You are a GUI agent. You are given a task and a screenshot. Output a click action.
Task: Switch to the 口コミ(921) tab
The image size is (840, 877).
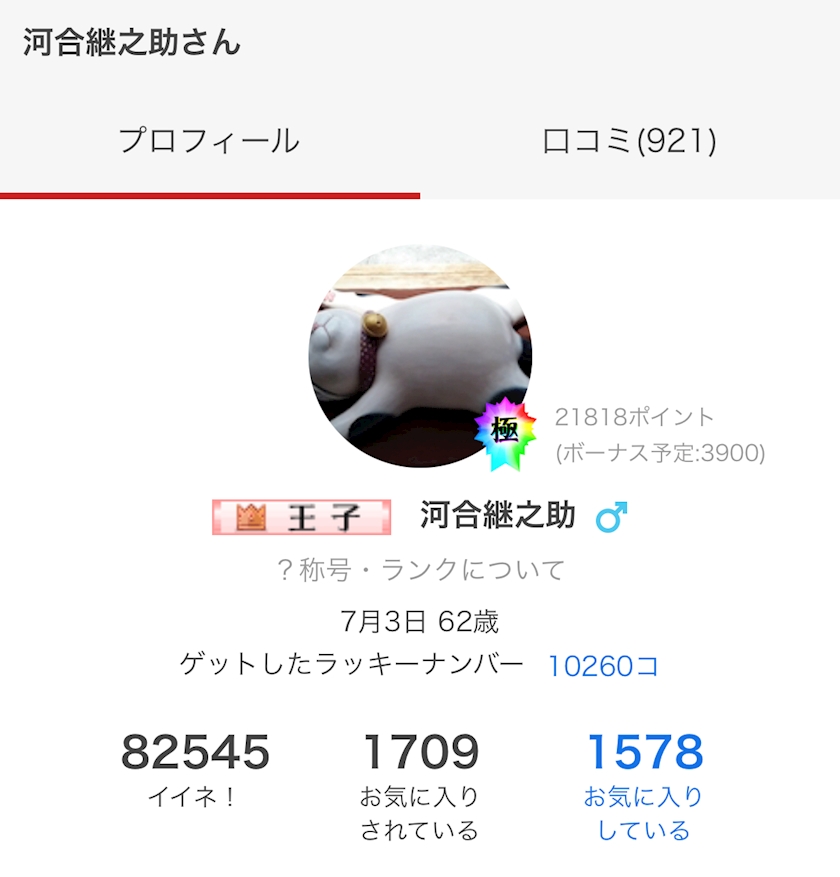click(630, 141)
